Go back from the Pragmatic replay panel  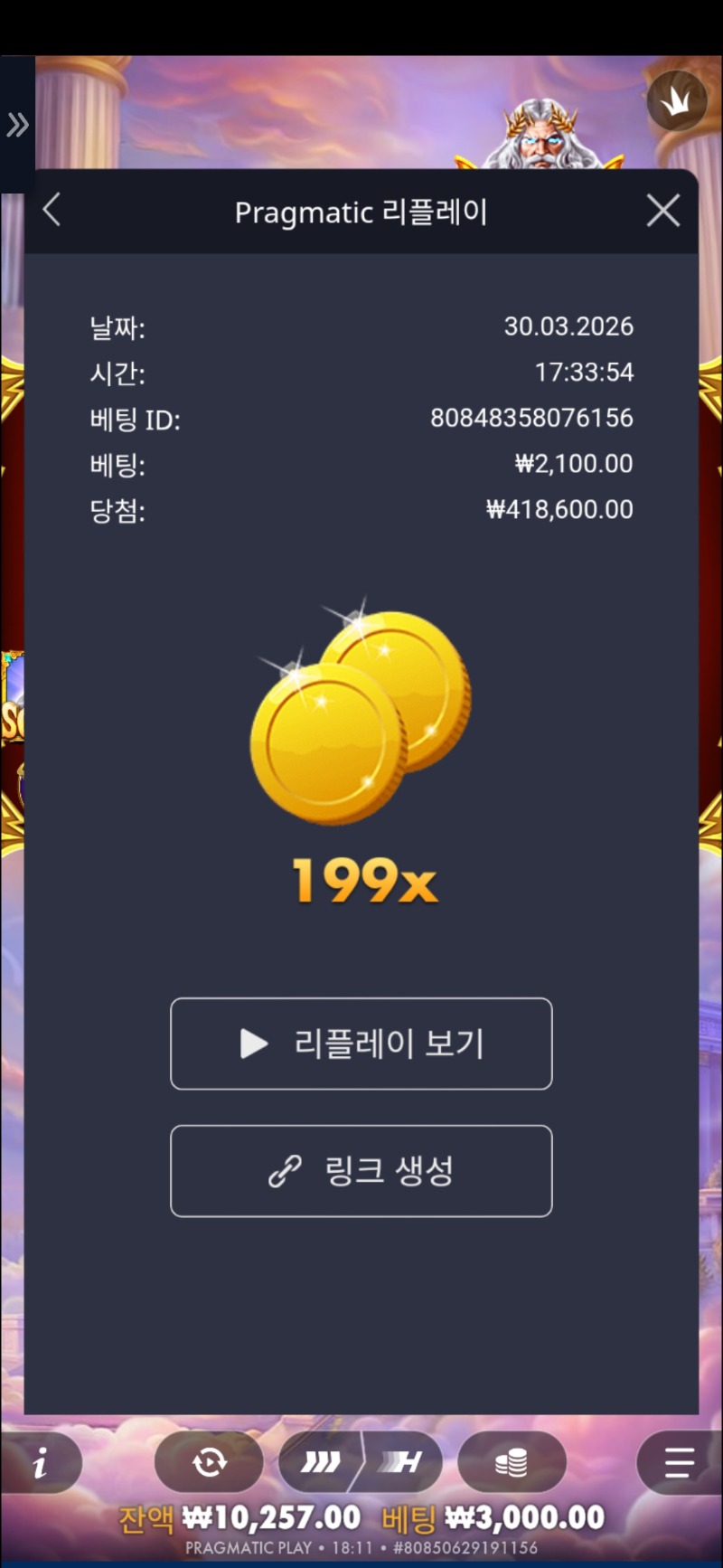tap(52, 211)
